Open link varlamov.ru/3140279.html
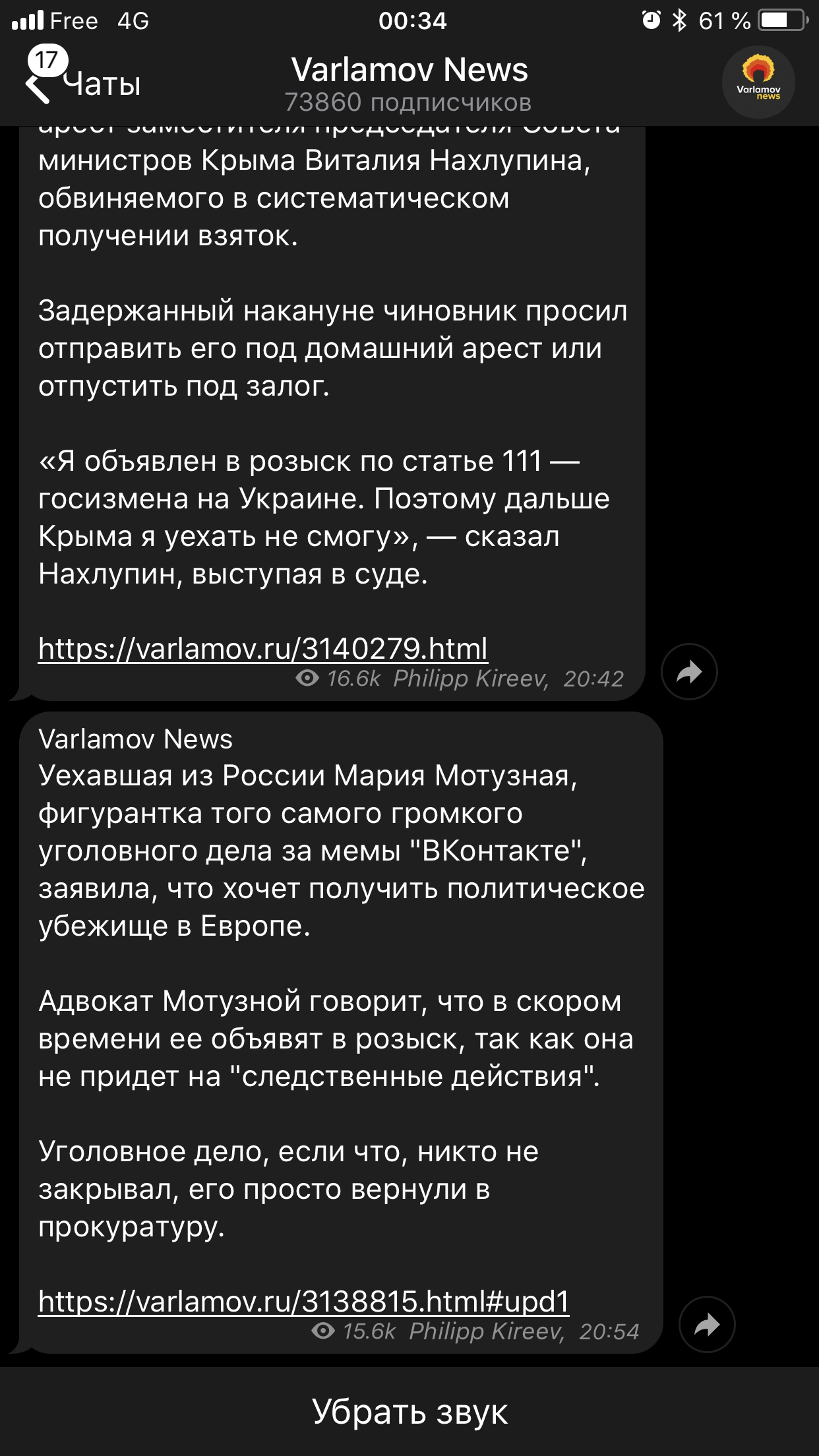The image size is (819, 1456). 263,648
